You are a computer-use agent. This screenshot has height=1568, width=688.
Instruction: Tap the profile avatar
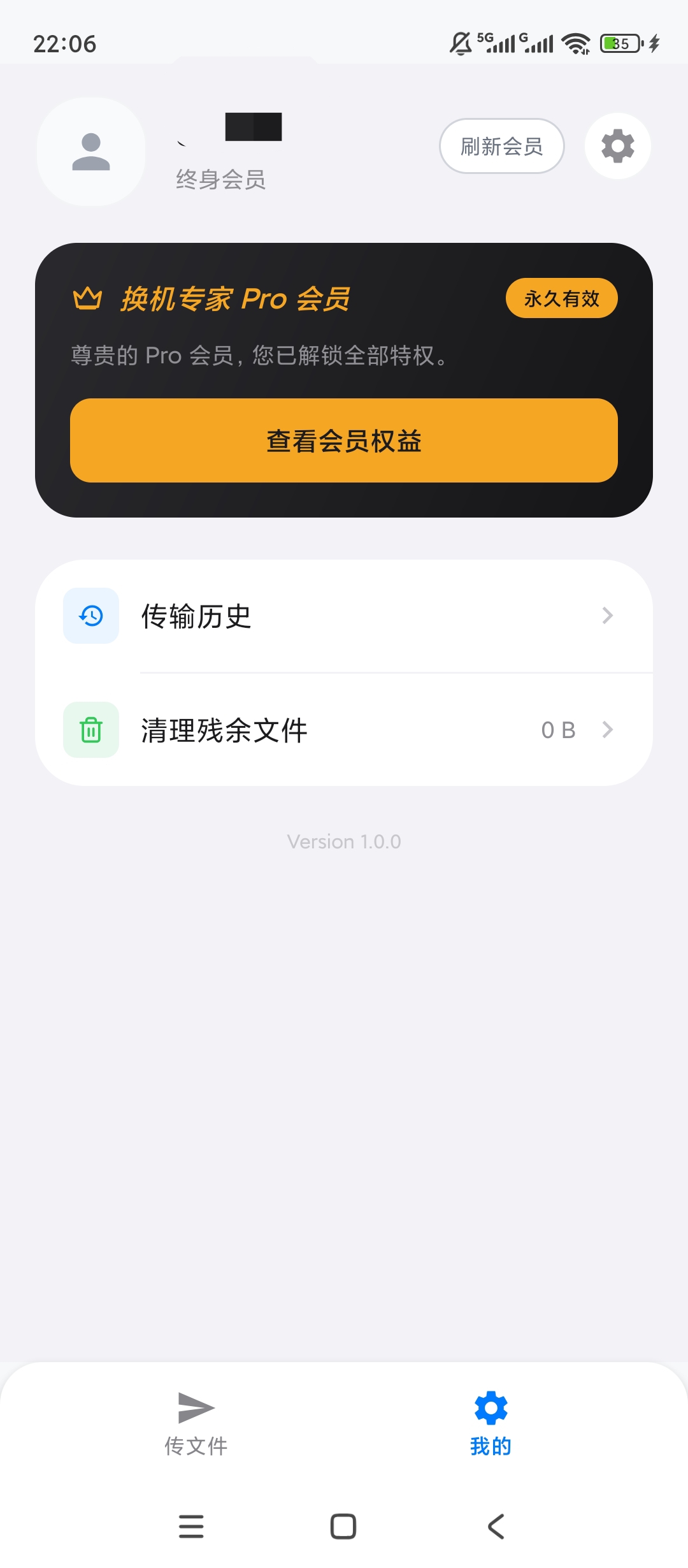pos(91,152)
